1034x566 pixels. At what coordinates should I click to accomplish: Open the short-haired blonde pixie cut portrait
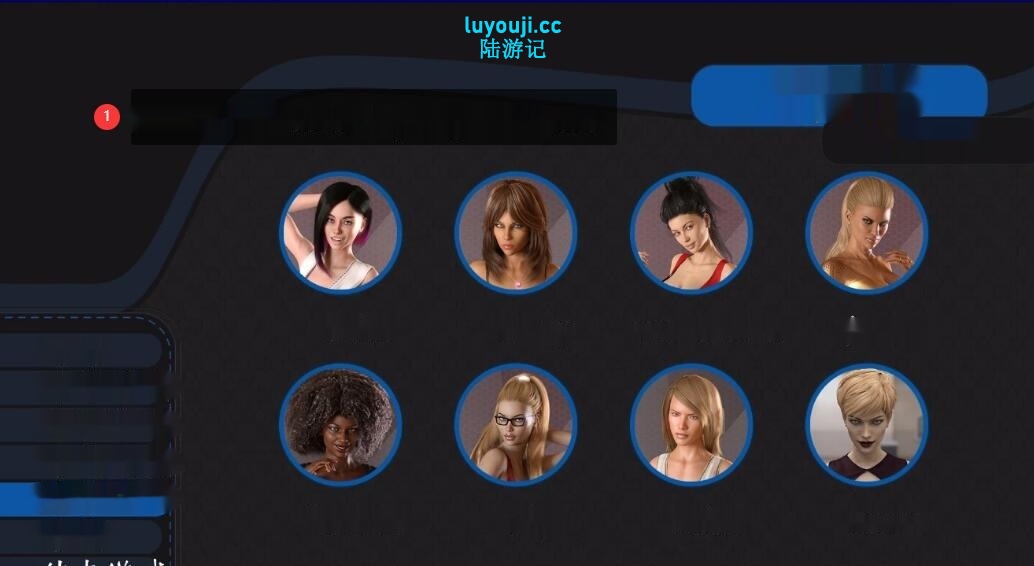(x=867, y=424)
